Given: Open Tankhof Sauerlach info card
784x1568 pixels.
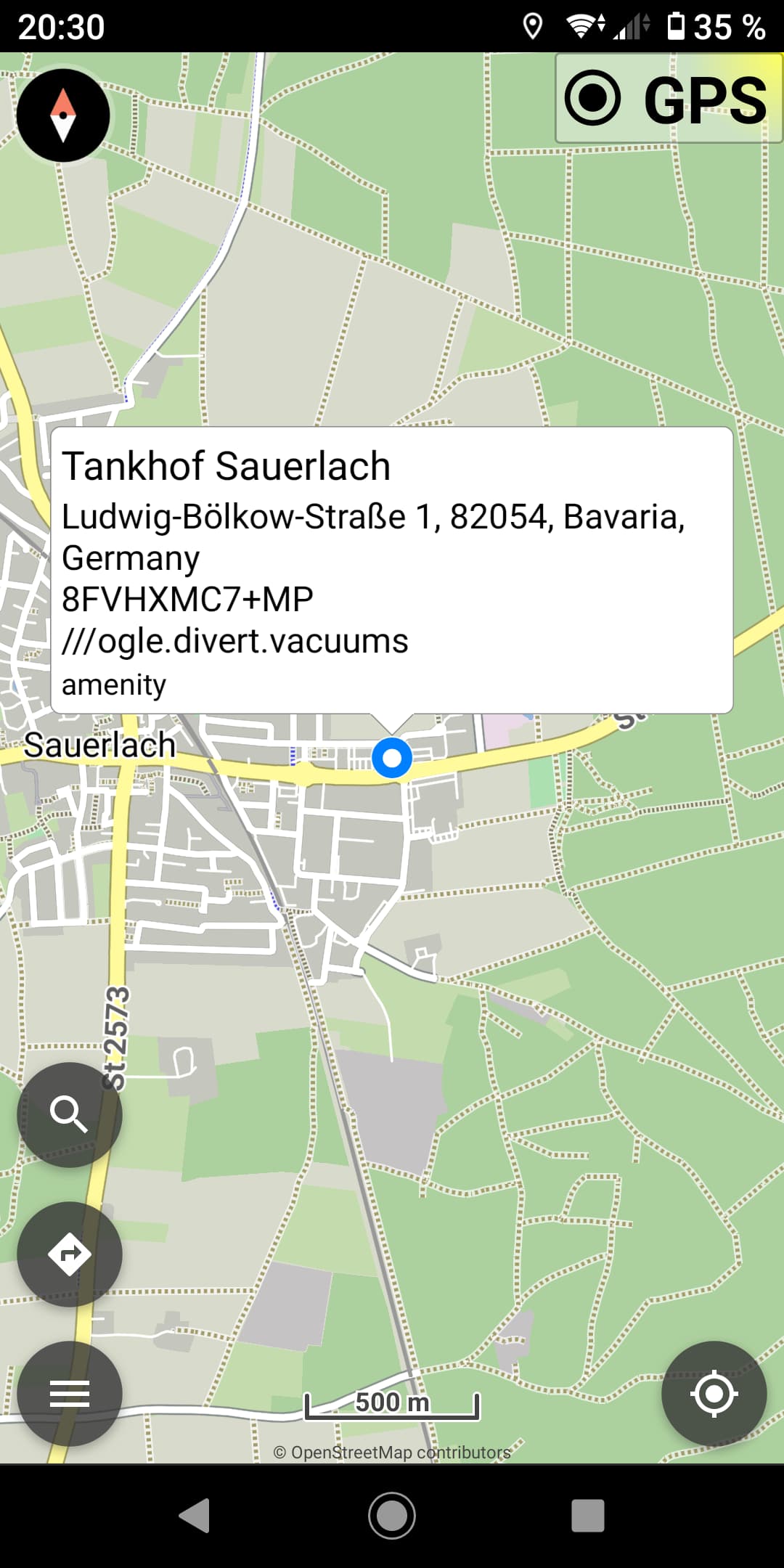Looking at the screenshot, I should point(392,570).
